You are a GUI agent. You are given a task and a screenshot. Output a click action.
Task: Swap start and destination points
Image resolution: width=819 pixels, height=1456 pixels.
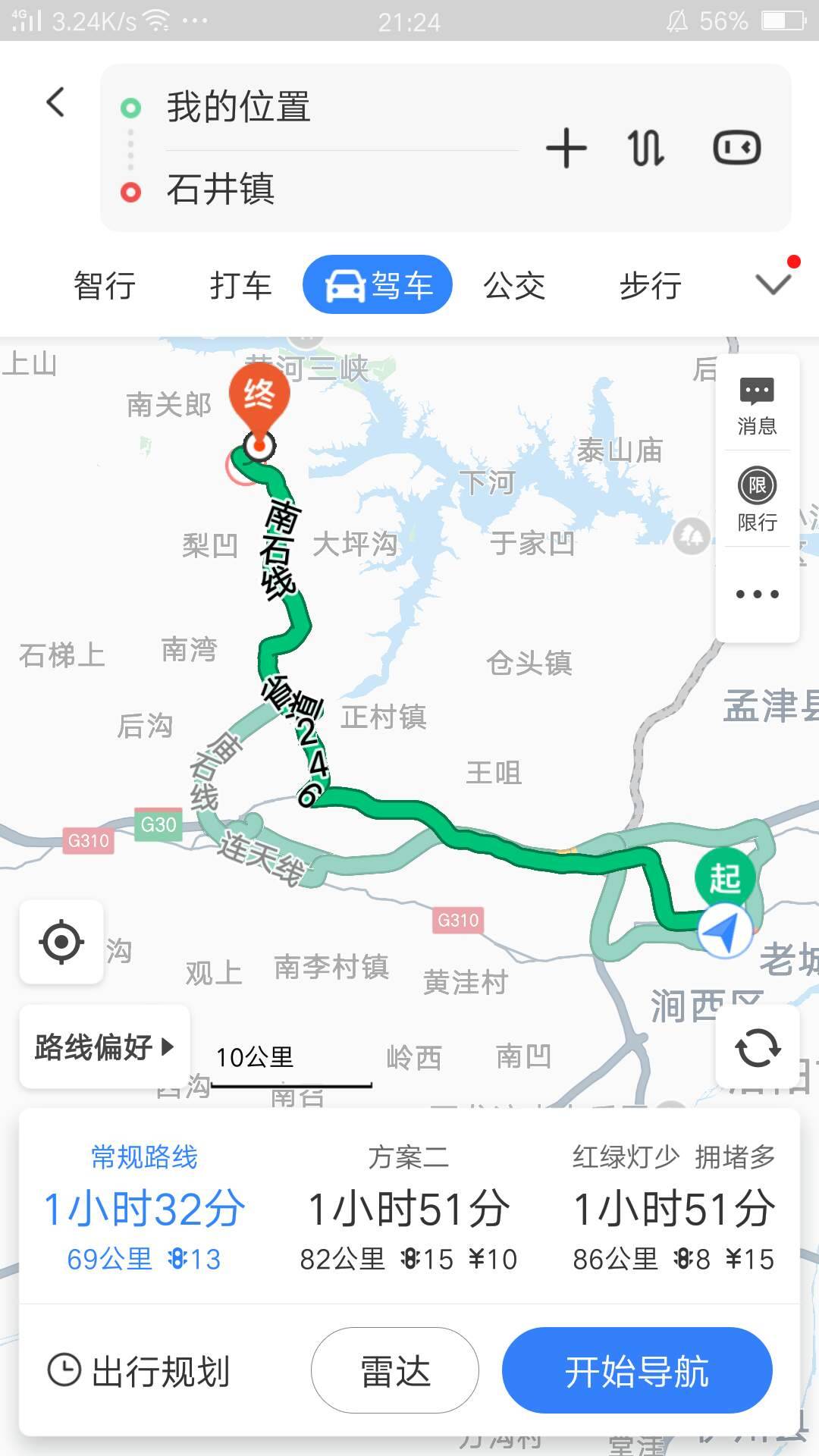pos(646,148)
